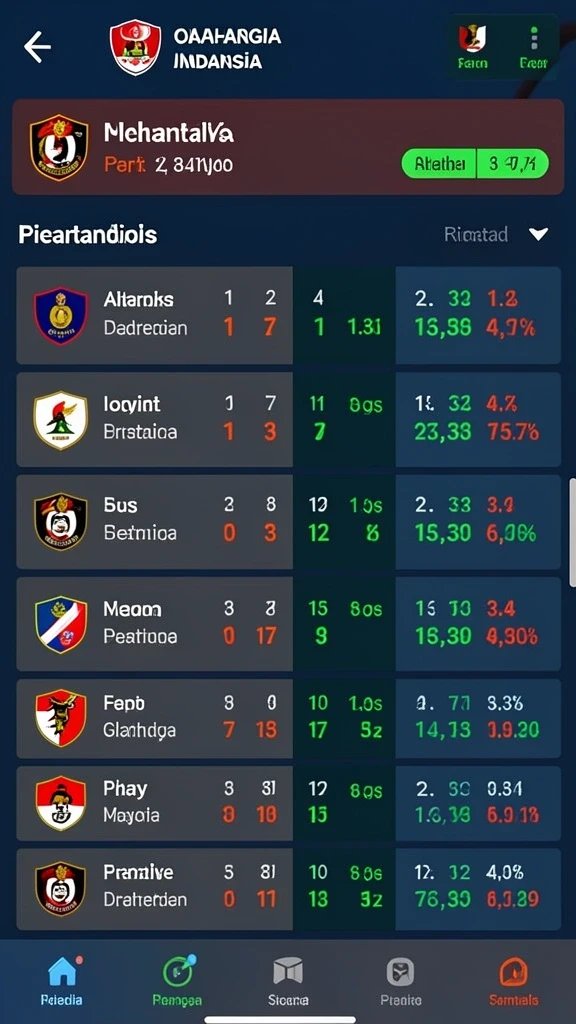Image resolution: width=576 pixels, height=1024 pixels.
Task: Go back with the arrow icon
Action: pyautogui.click(x=37, y=47)
